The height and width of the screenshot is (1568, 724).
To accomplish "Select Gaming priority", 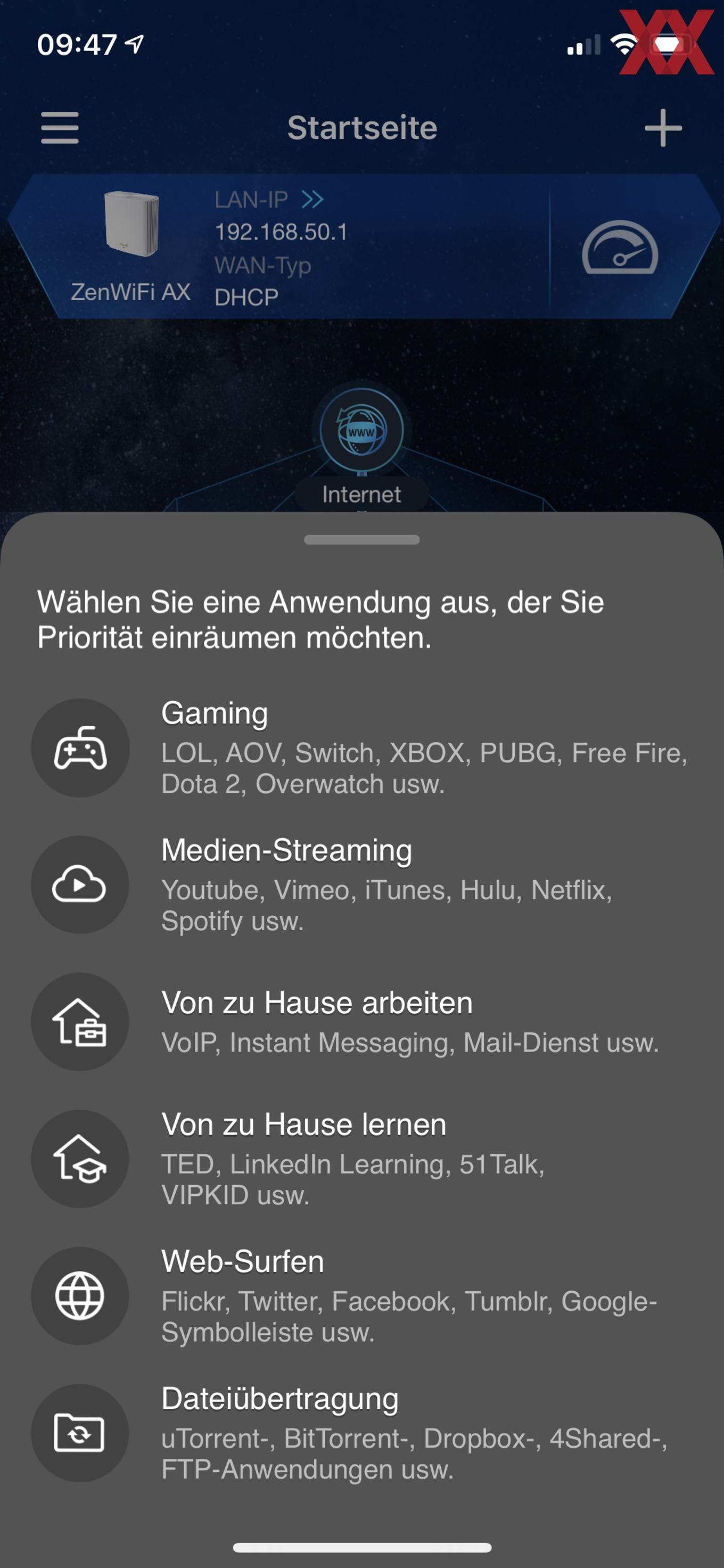I will click(x=362, y=748).
